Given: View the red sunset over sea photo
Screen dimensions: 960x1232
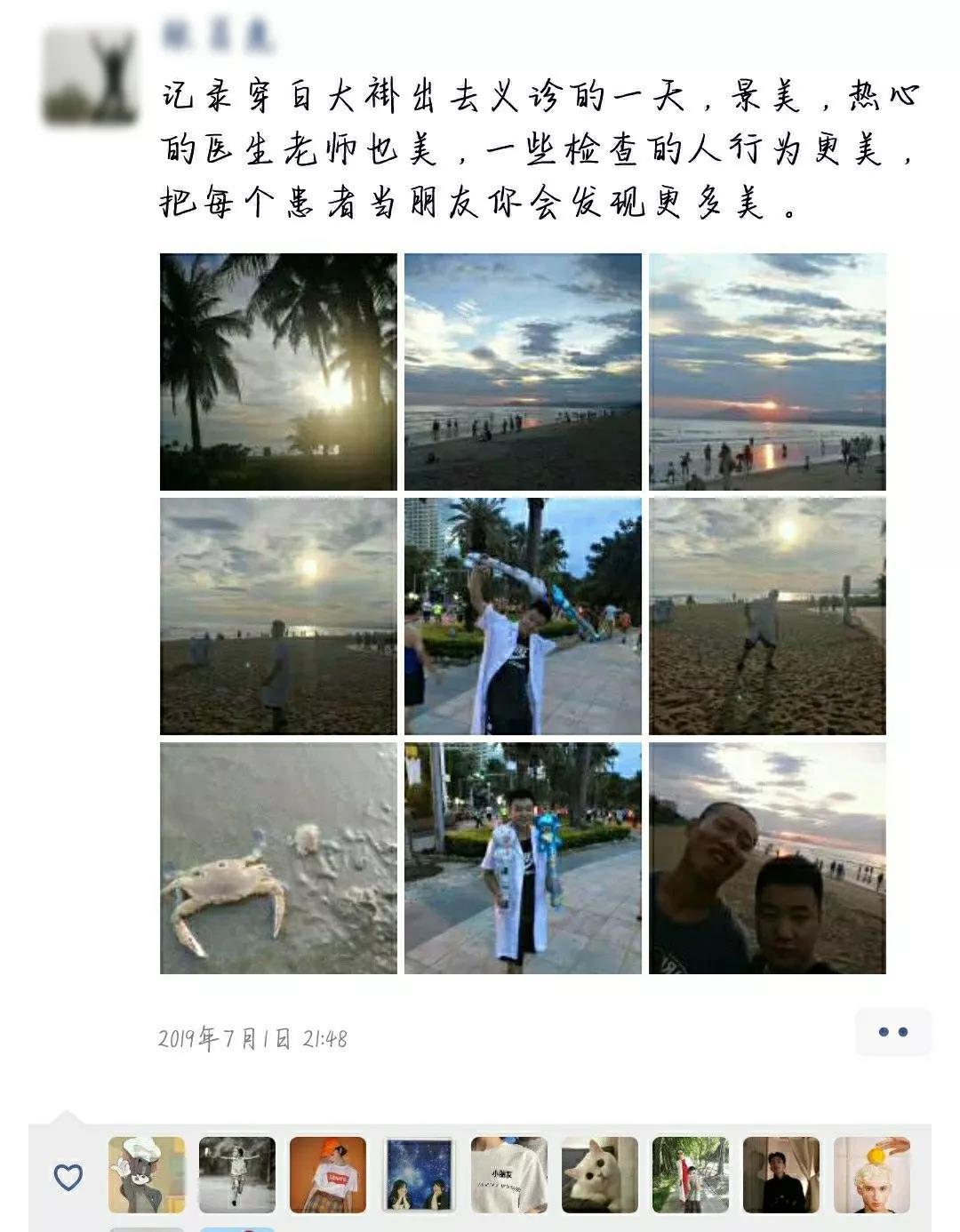Looking at the screenshot, I should [x=767, y=372].
